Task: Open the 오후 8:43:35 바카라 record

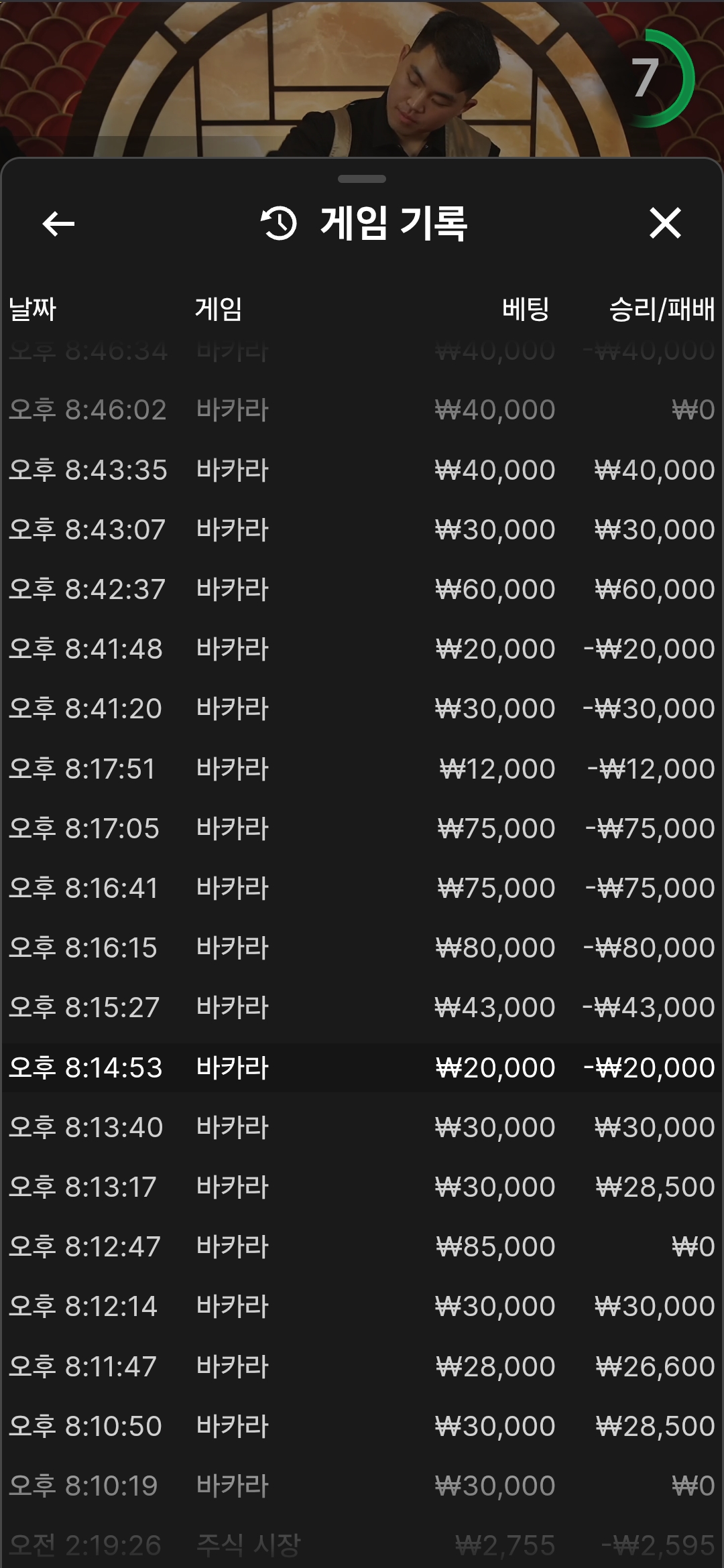Action: [362, 470]
